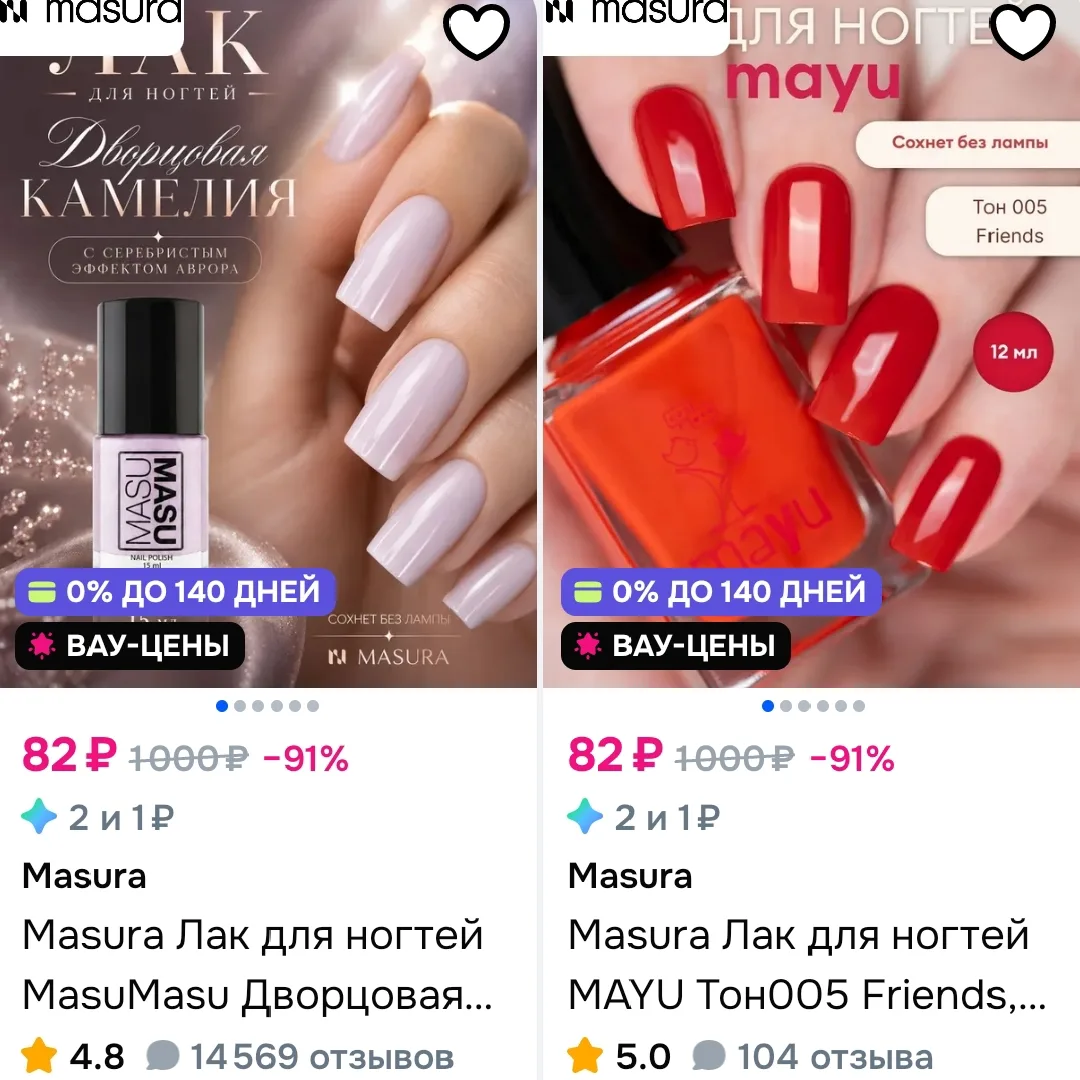The height and width of the screenshot is (1080, 1080).
Task: Favorite the MAYU Тон005 Friends polish
Action: [x=1022, y=28]
